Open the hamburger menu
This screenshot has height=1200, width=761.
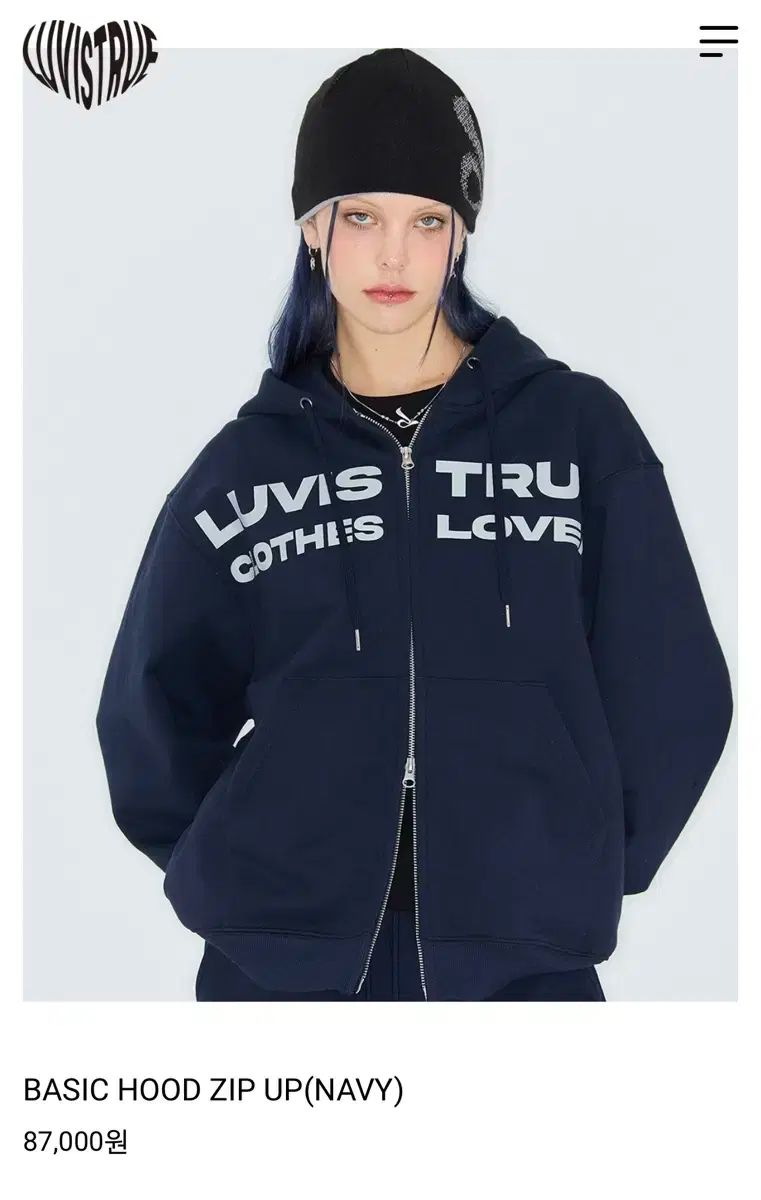(718, 41)
